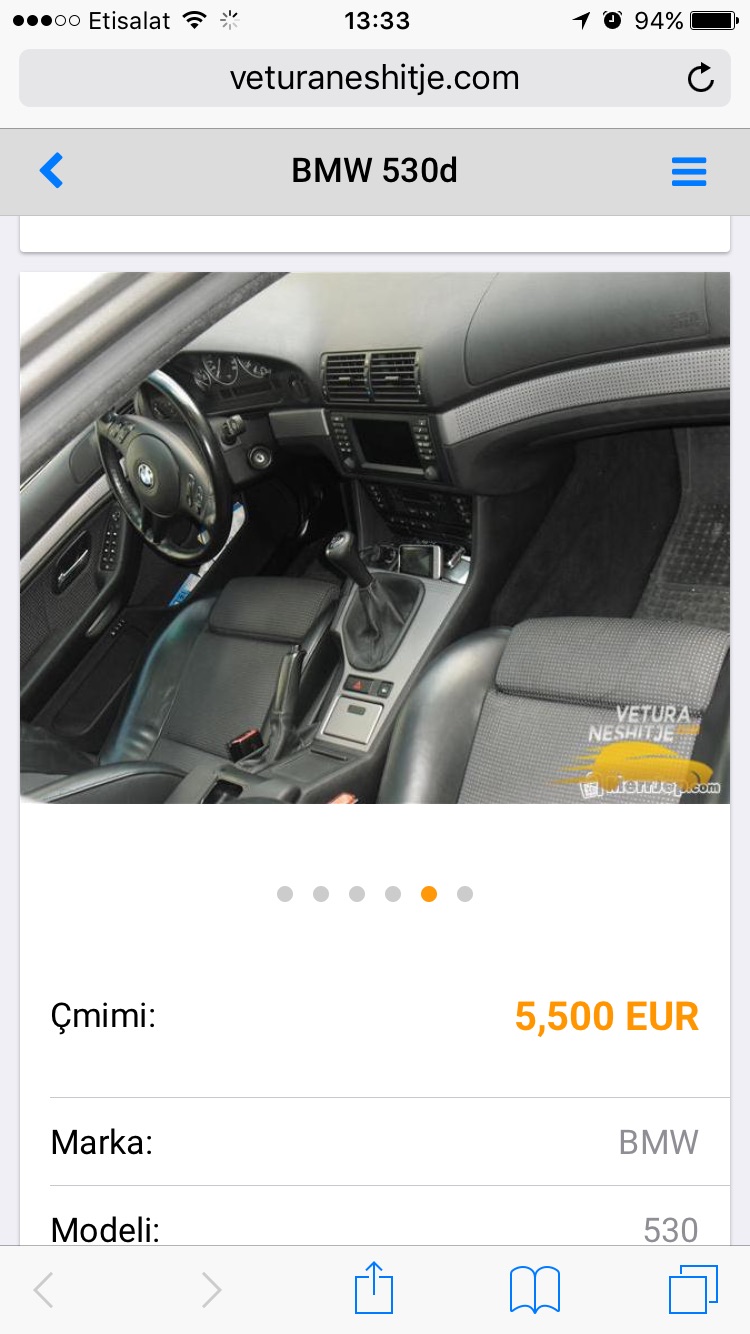750x1334 pixels.
Task: Open the BMW interior photo
Action: pyautogui.click(x=375, y=537)
